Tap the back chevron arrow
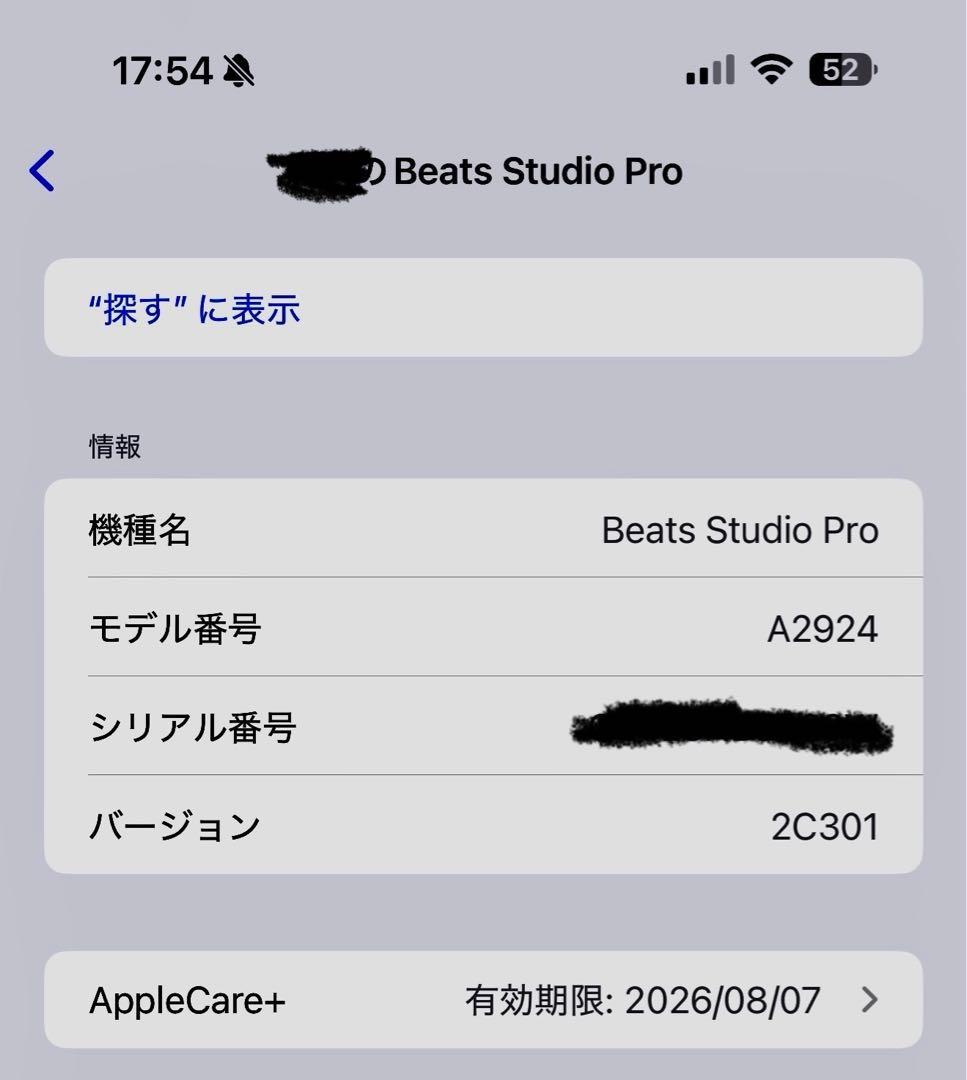 click(42, 171)
